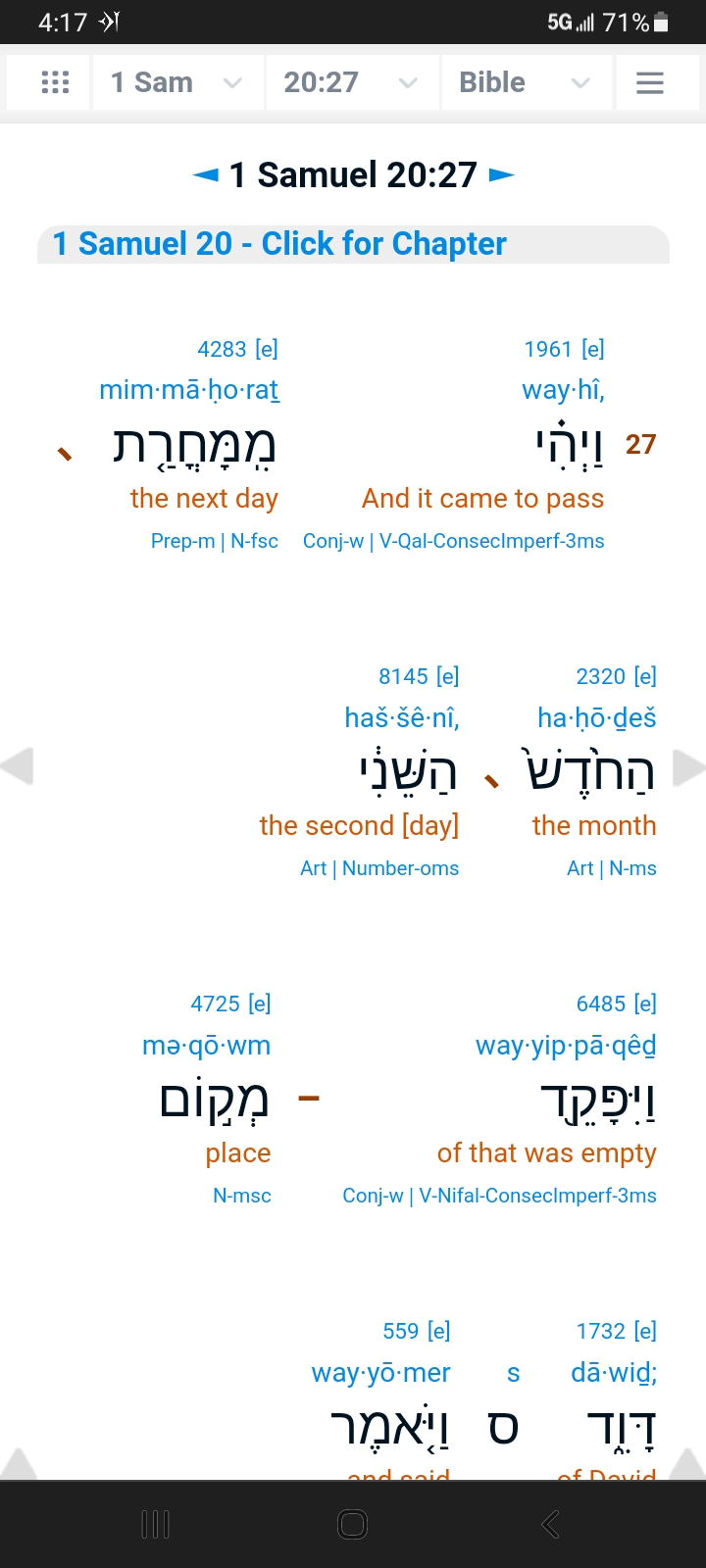This screenshot has width=706, height=1568.
Task: Open Strong's number 1961
Action: click(548, 349)
